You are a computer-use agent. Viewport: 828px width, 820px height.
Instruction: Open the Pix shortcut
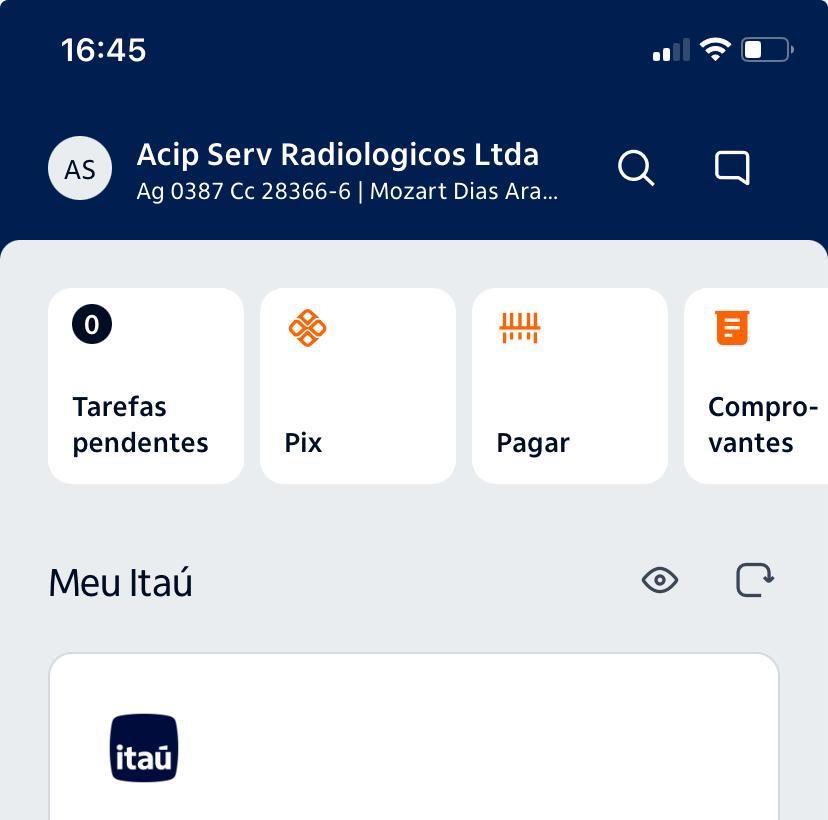tap(358, 386)
